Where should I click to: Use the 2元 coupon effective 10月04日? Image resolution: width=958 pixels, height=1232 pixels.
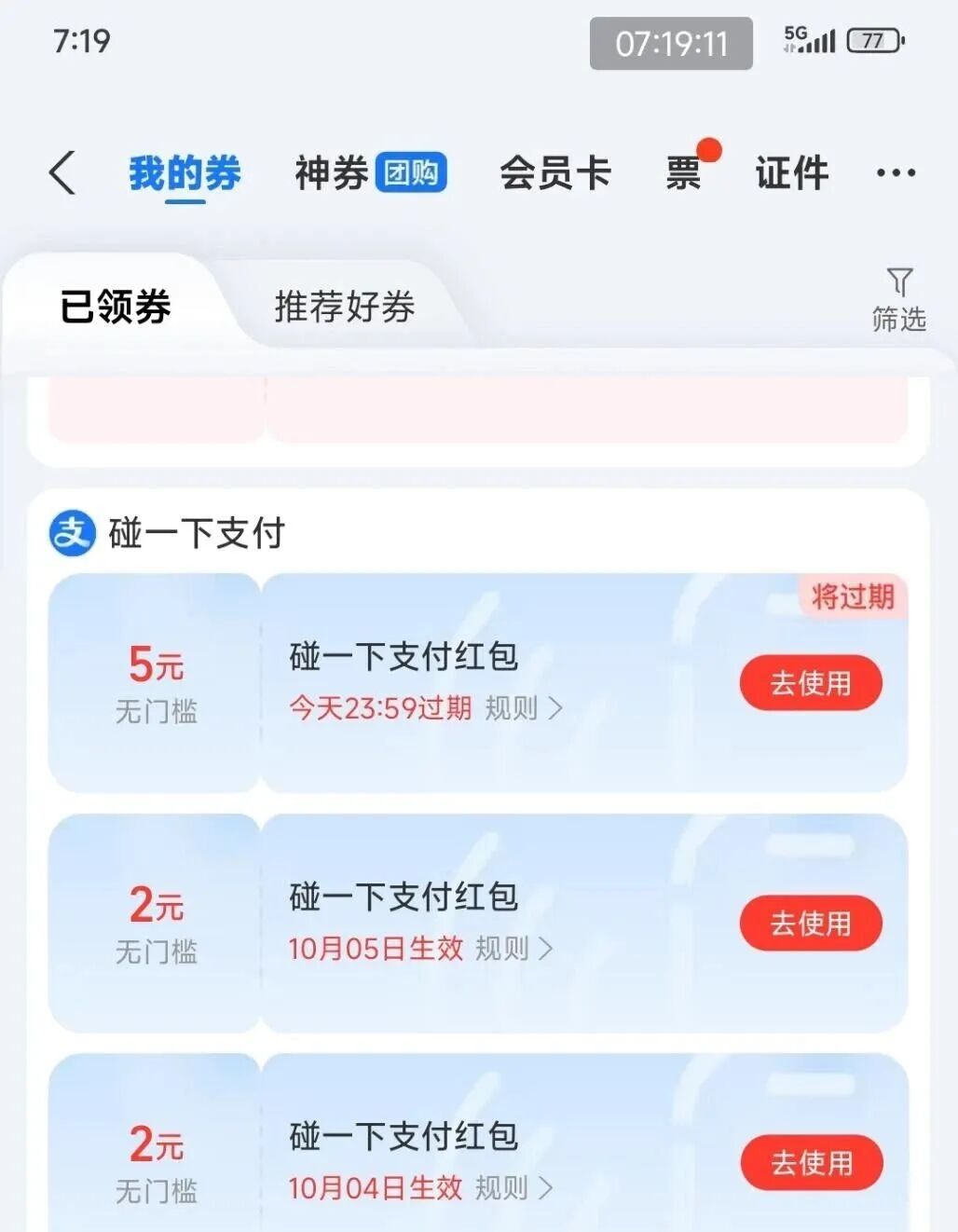click(x=810, y=1162)
